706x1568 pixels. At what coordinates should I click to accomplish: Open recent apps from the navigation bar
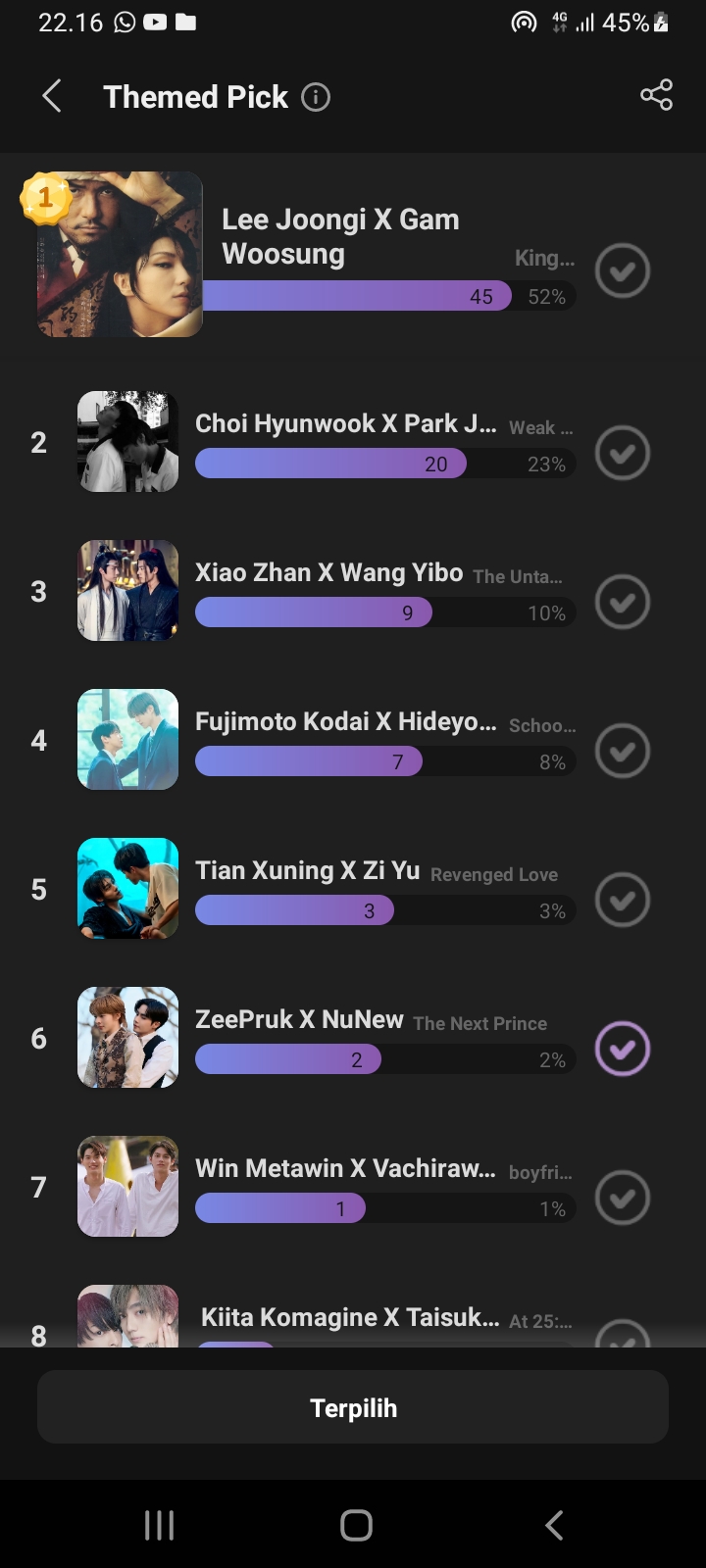tap(159, 1525)
